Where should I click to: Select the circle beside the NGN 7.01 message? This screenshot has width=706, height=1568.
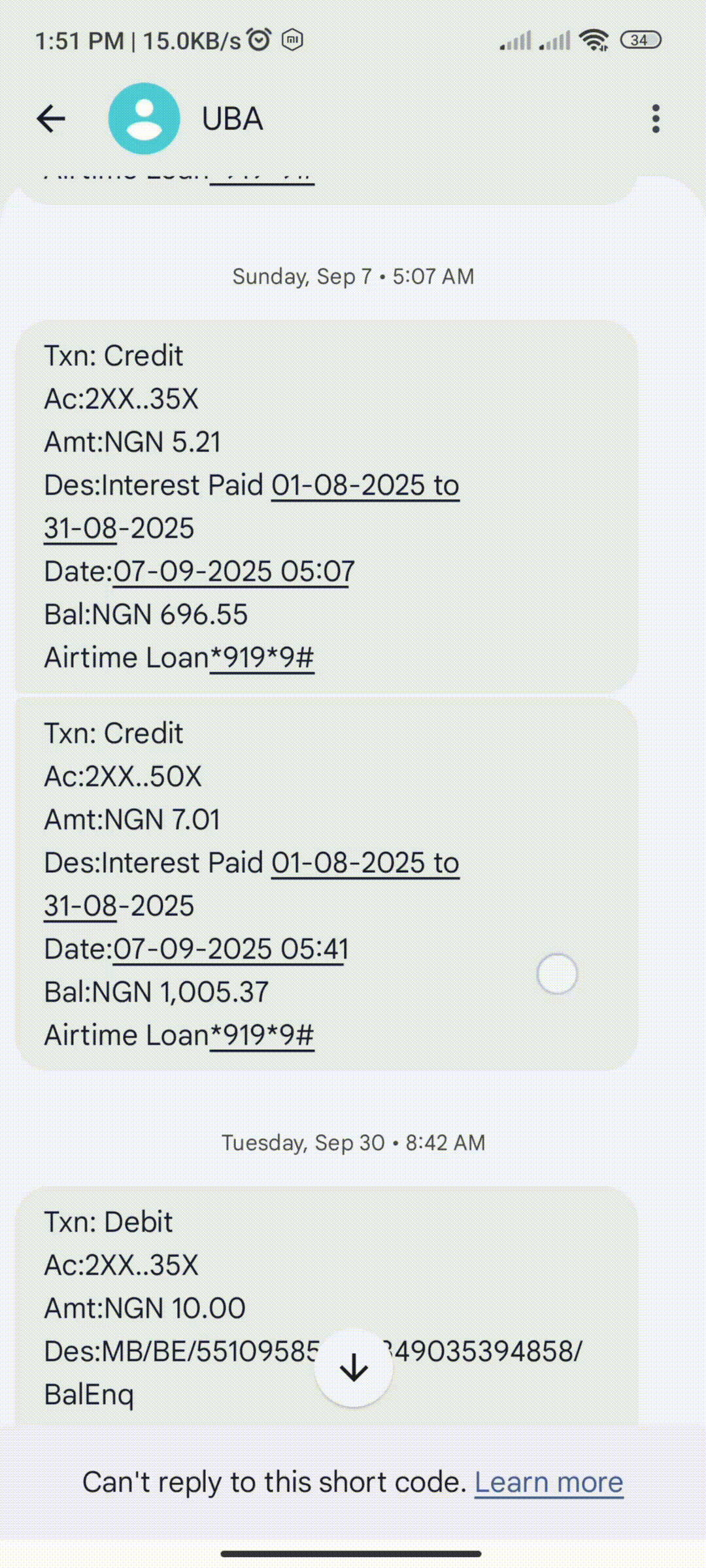click(x=556, y=973)
